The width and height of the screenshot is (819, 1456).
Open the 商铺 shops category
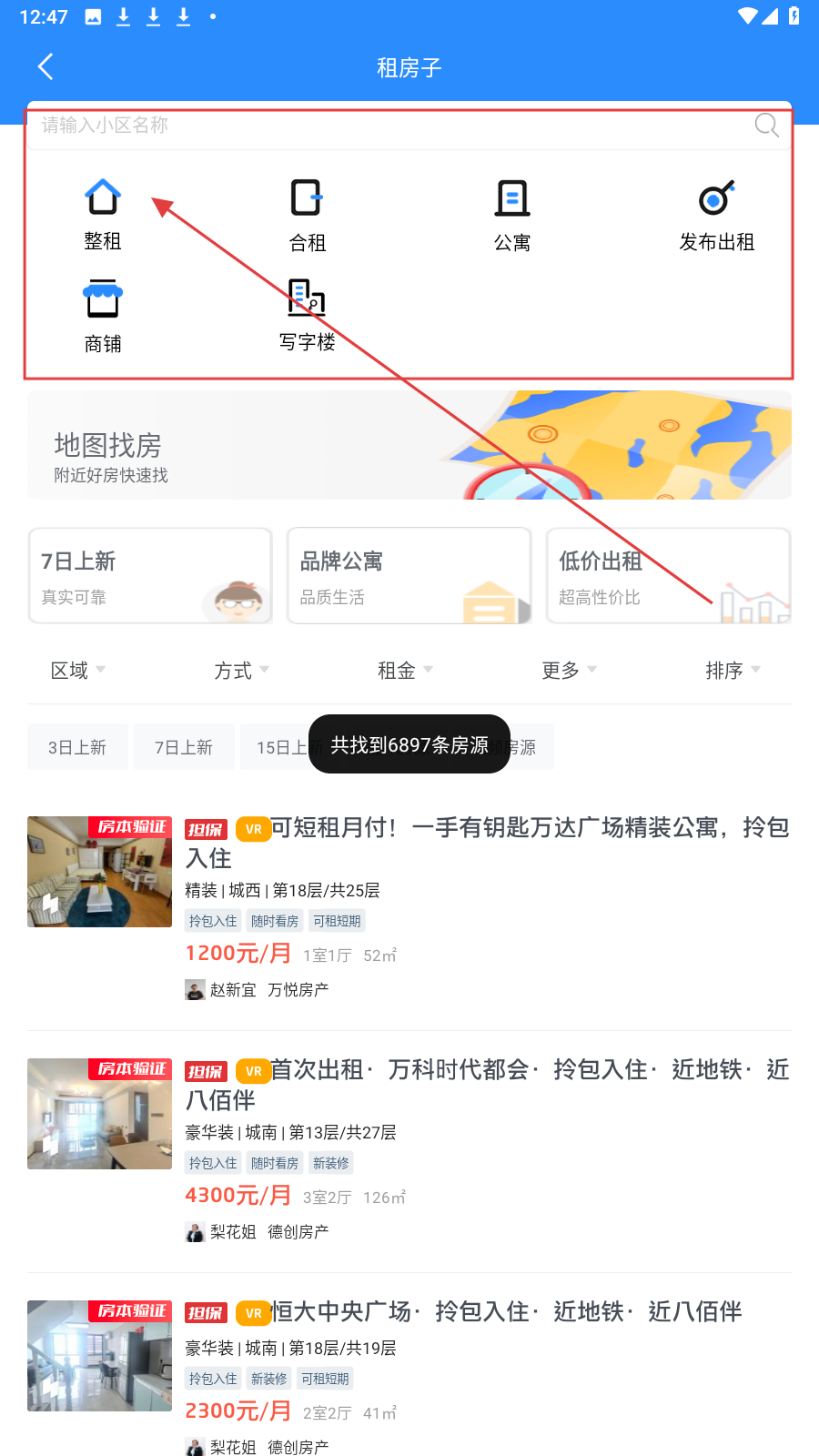pos(103,317)
